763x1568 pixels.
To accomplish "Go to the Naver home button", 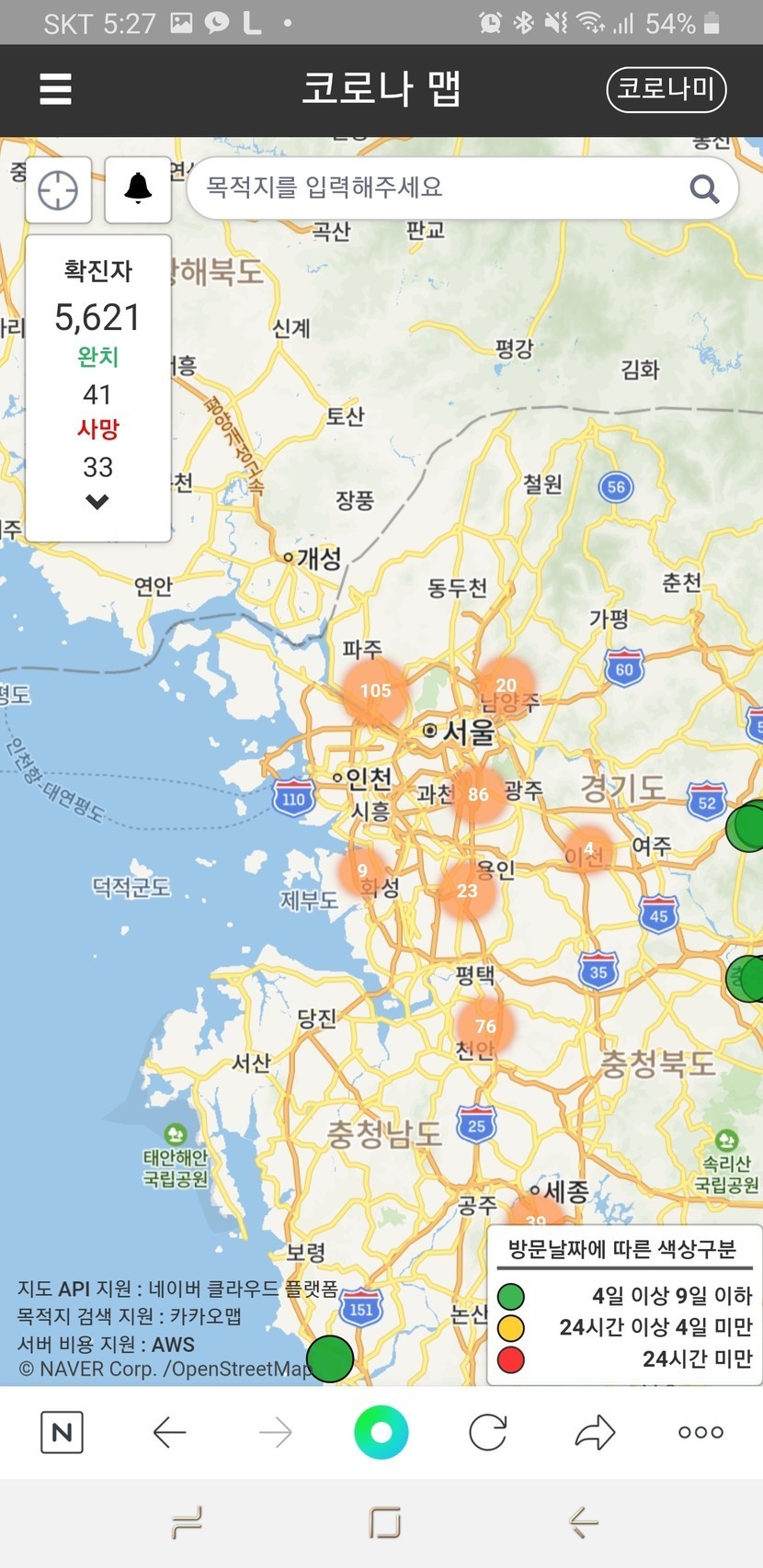I will click(62, 1432).
